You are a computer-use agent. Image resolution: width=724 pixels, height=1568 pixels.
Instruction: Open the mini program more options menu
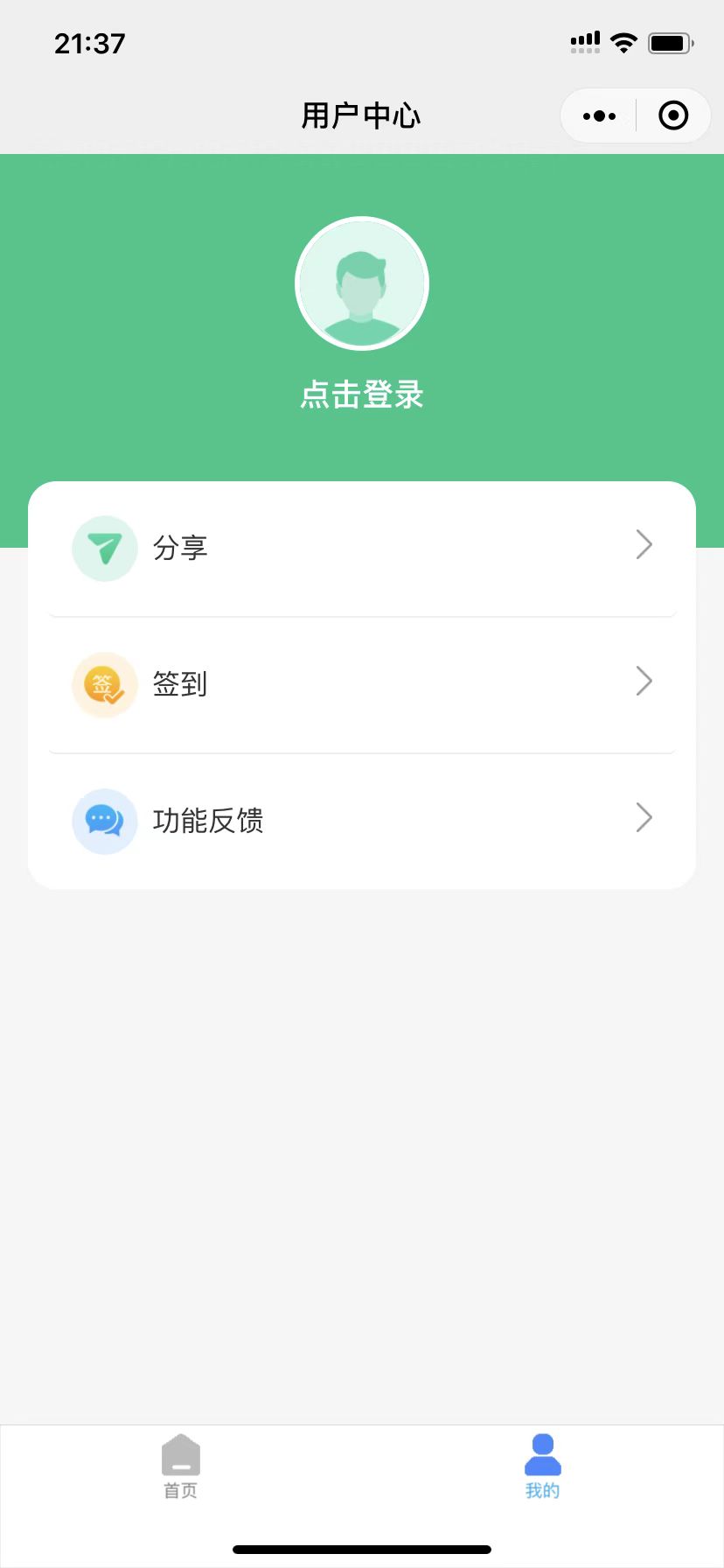(x=599, y=115)
